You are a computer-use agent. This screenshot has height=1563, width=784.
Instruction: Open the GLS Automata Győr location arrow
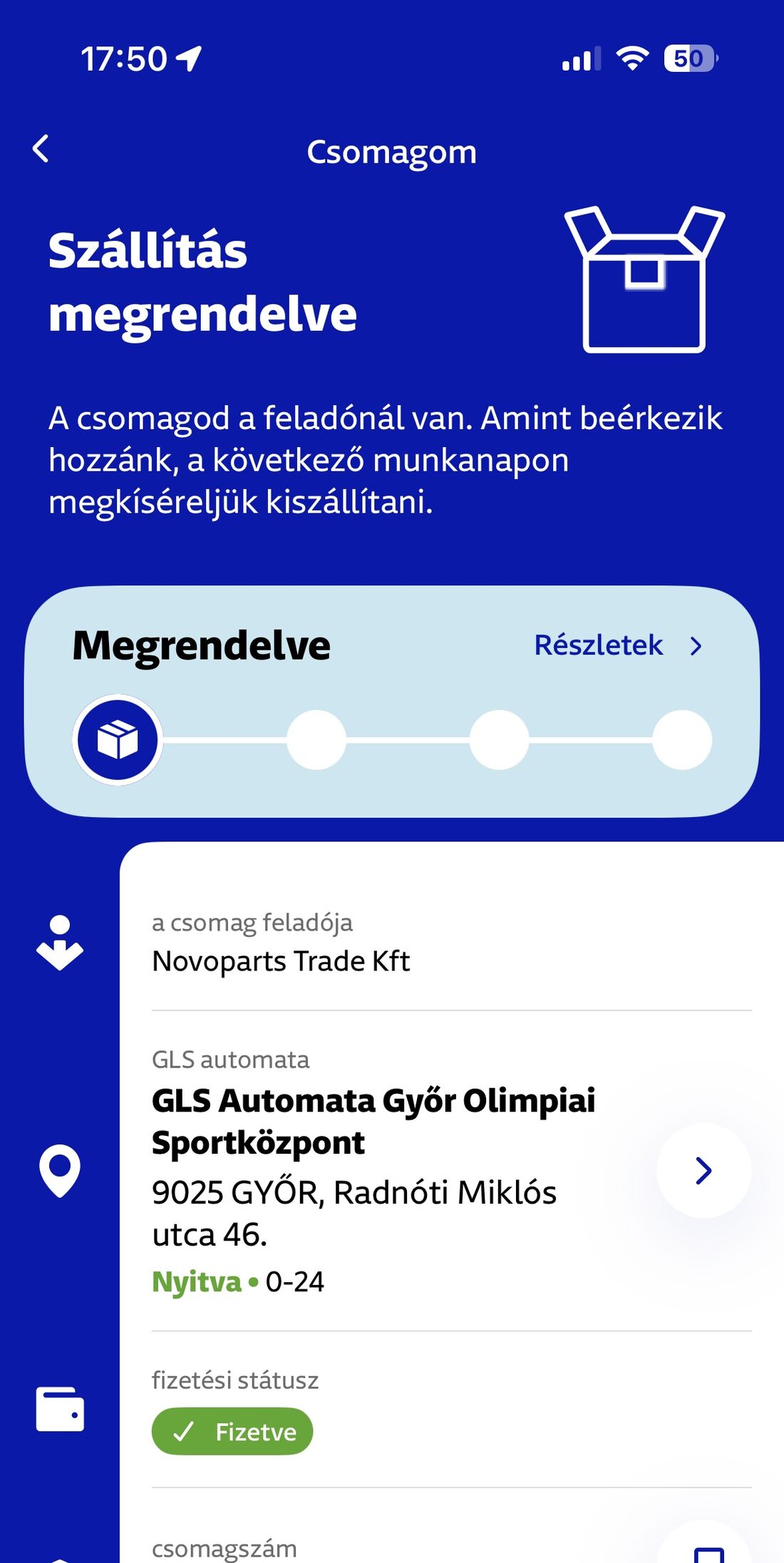point(703,1171)
